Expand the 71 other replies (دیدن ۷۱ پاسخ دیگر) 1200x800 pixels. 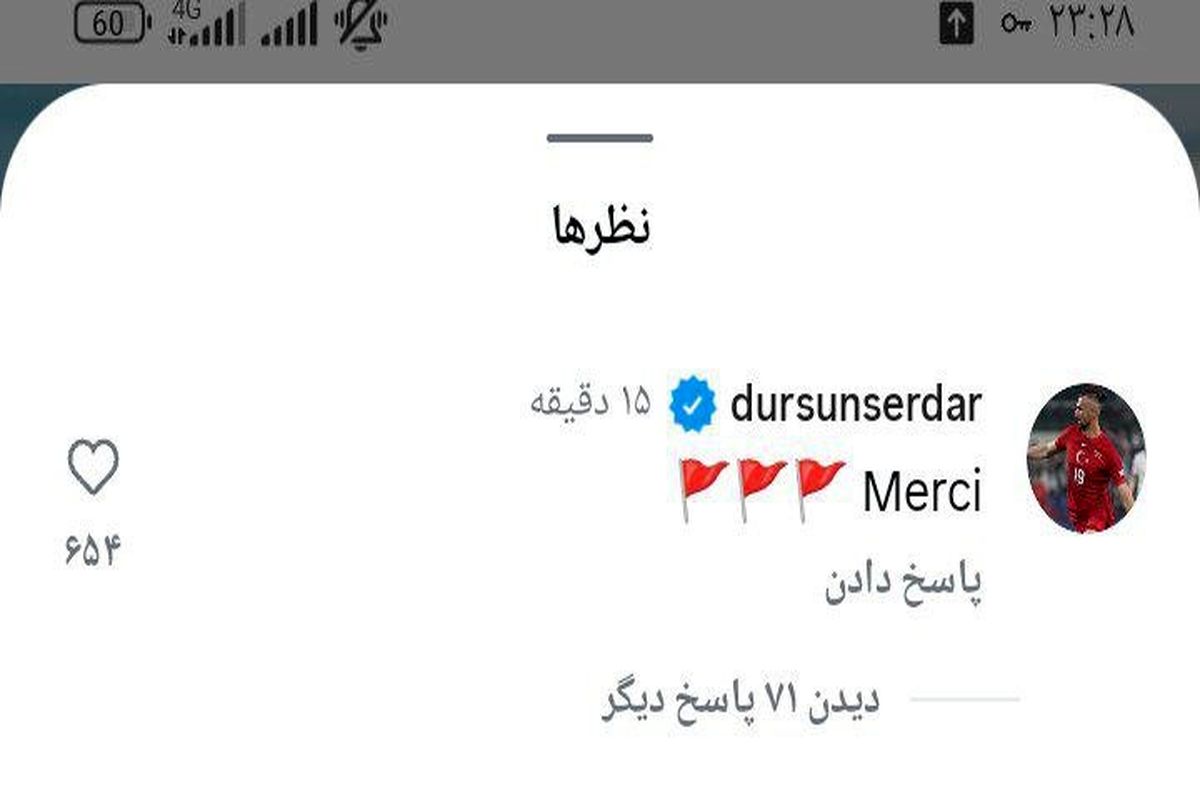741,700
